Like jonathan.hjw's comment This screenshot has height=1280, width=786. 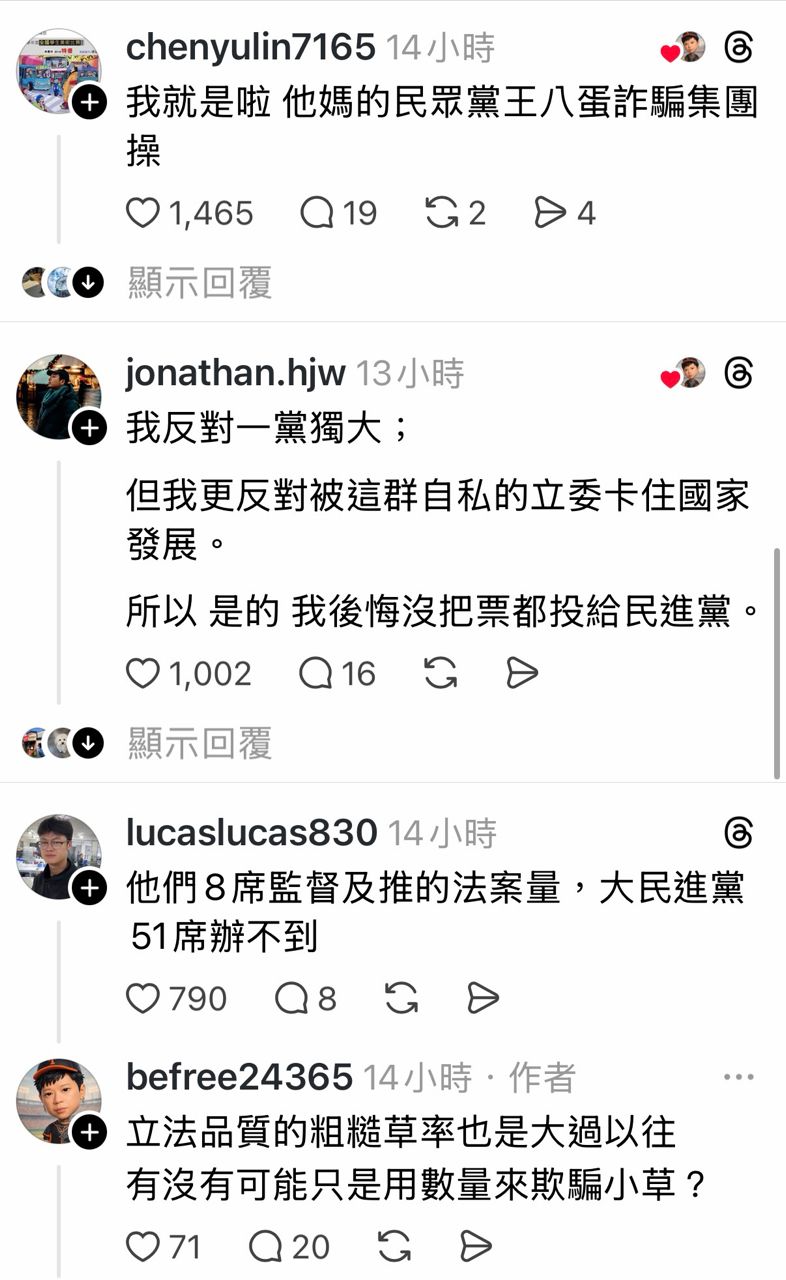[143, 674]
